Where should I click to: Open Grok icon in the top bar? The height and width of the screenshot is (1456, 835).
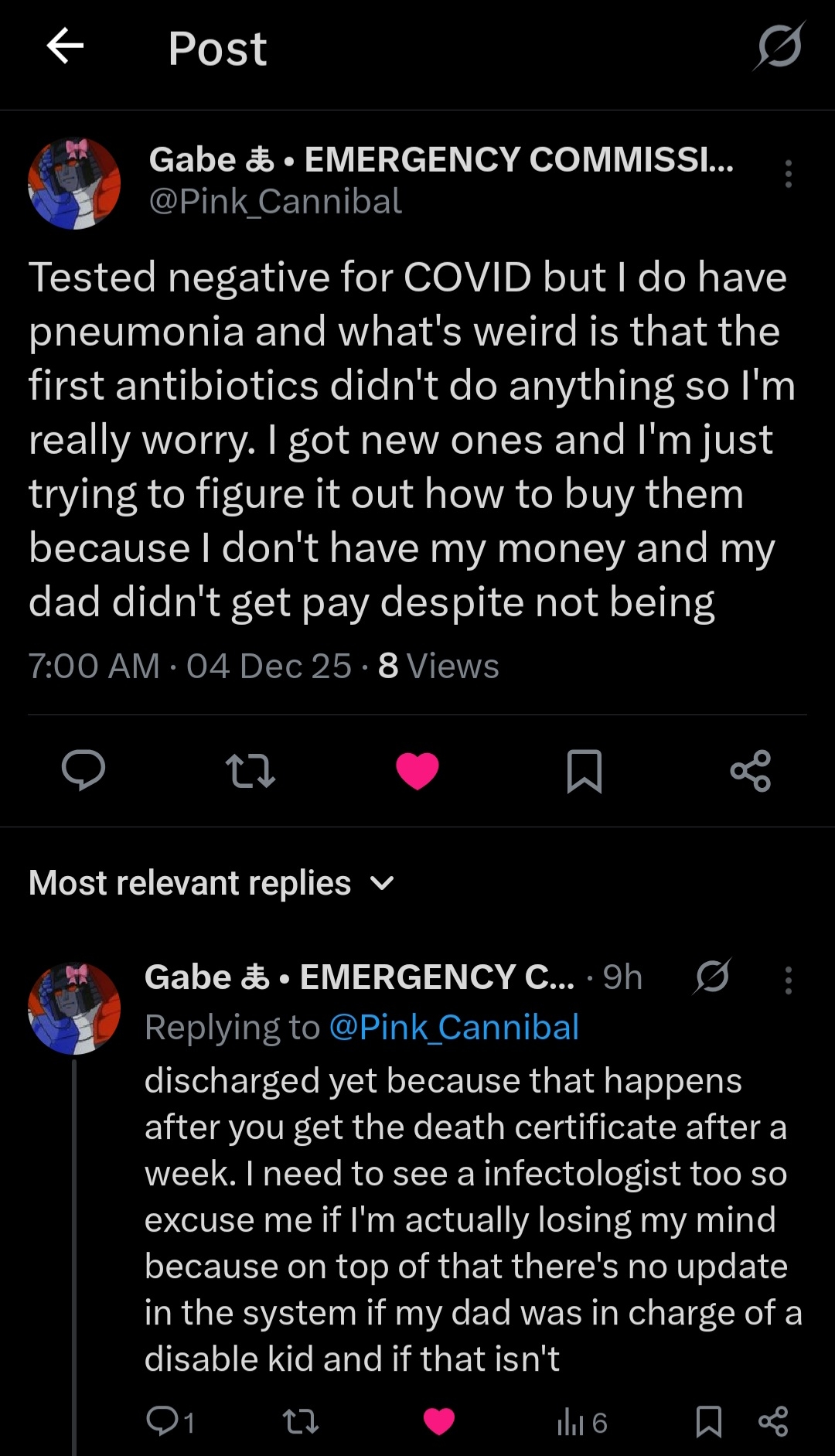click(779, 46)
